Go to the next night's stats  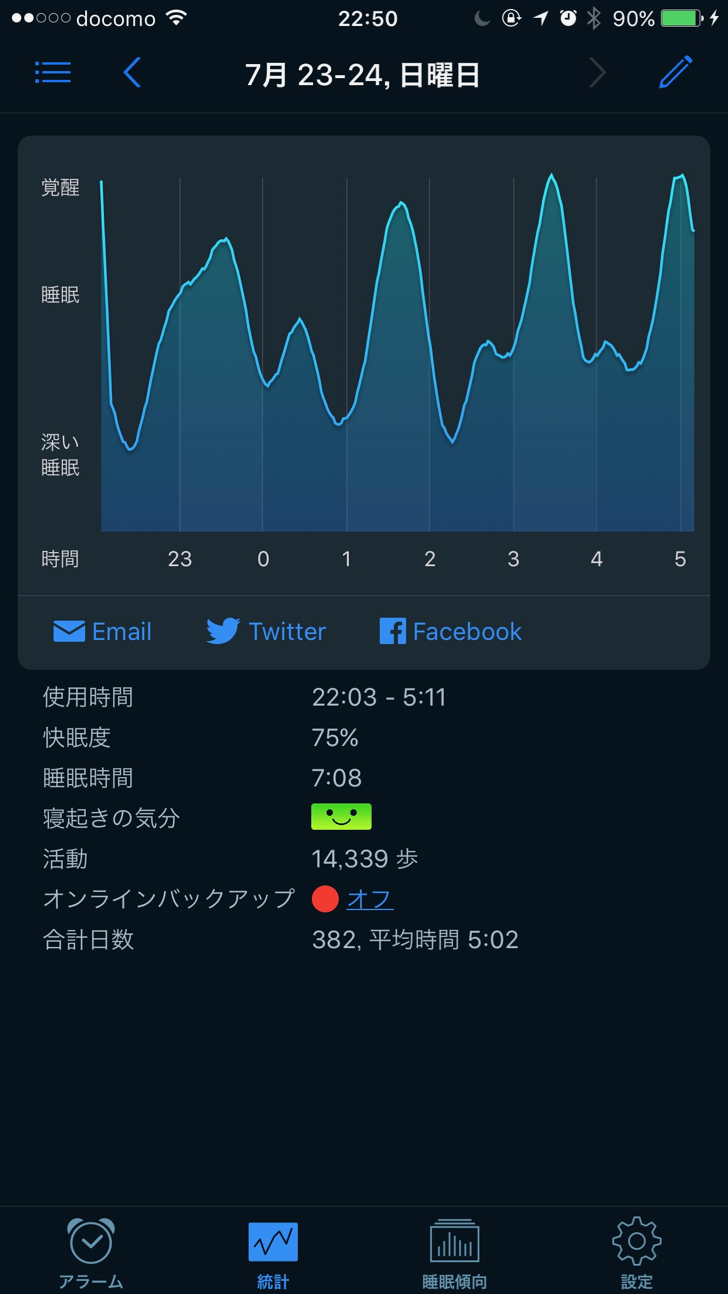[597, 73]
